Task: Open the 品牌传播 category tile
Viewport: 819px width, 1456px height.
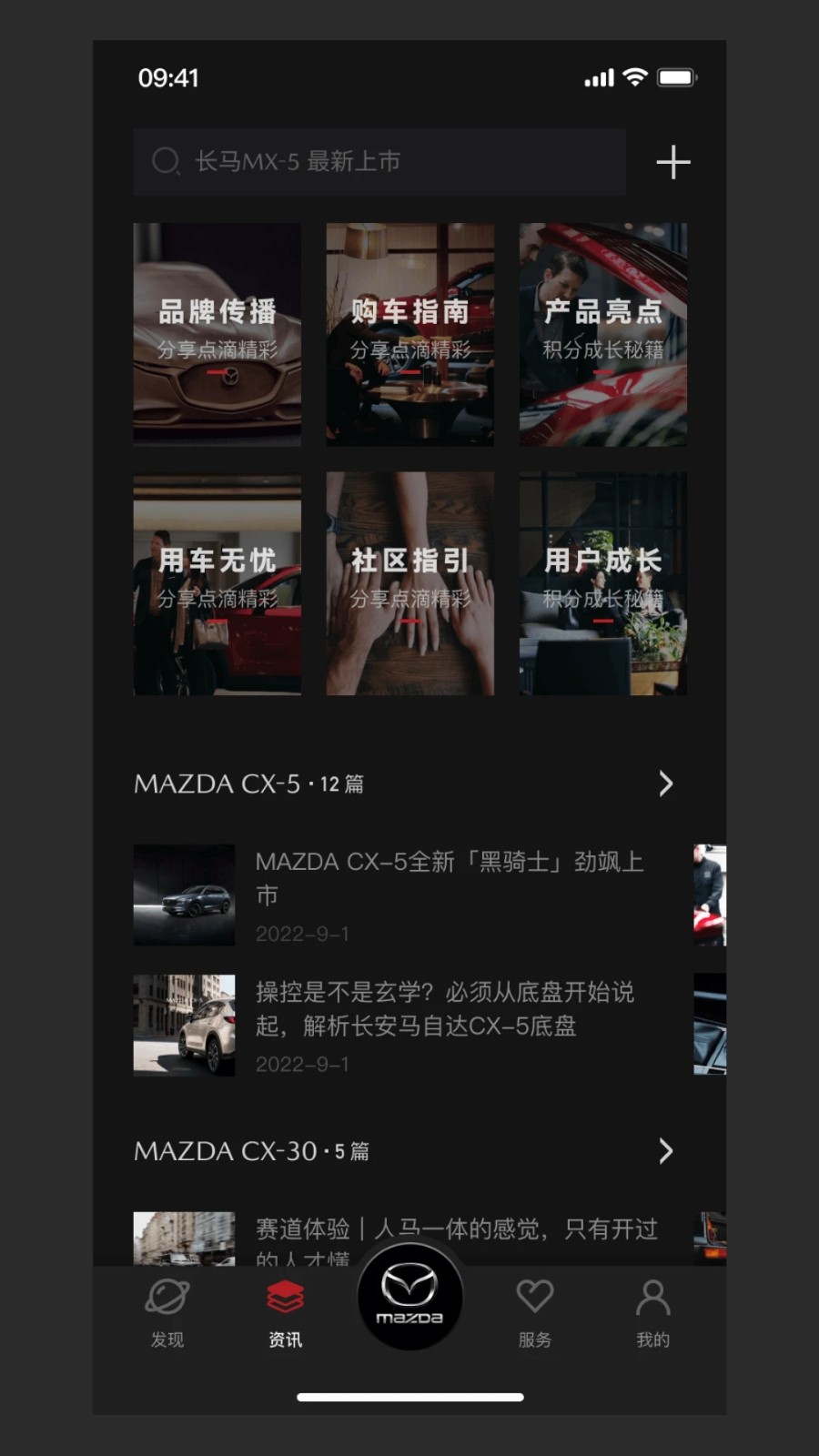Action: coord(217,334)
